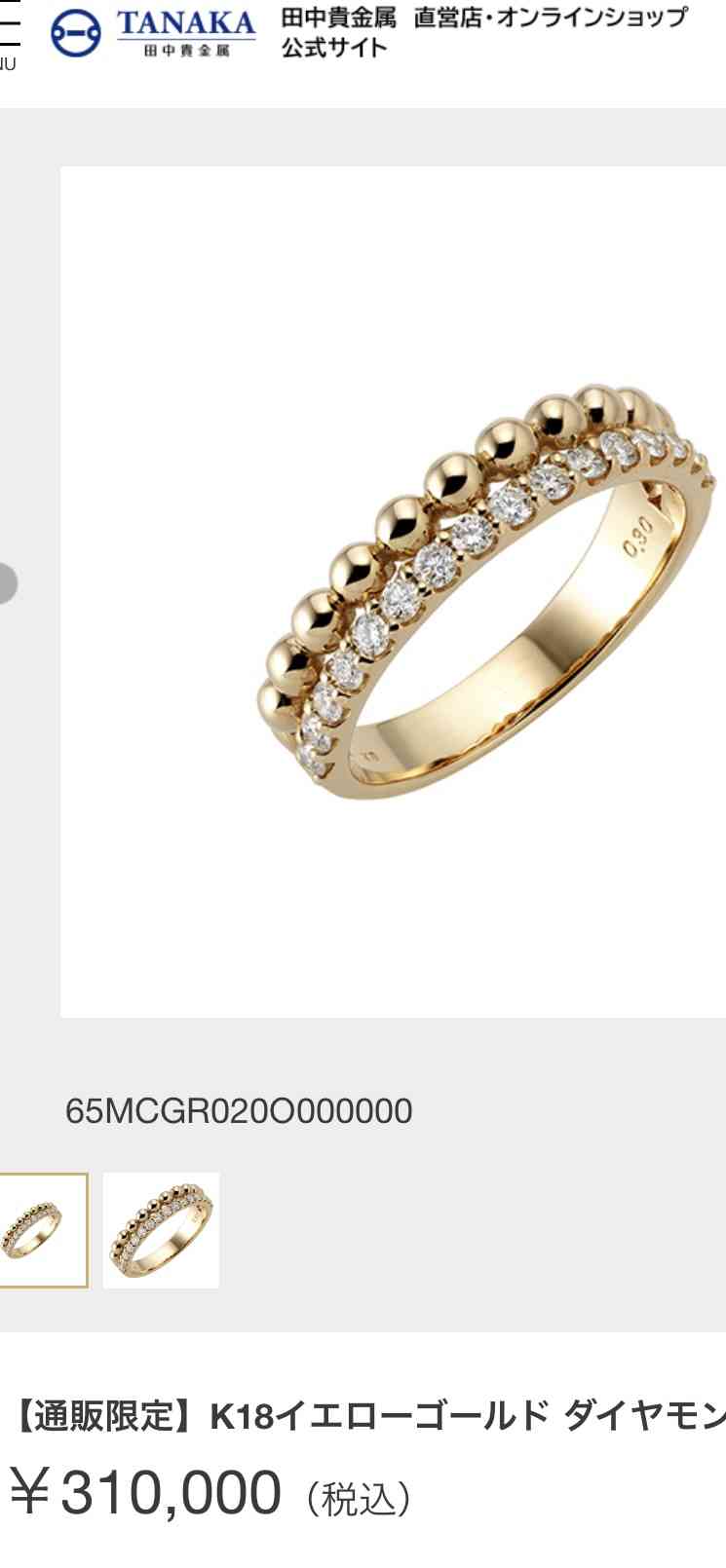The height and width of the screenshot is (1568, 726).
Task: Select the first ring thumbnail
Action: point(41,1230)
